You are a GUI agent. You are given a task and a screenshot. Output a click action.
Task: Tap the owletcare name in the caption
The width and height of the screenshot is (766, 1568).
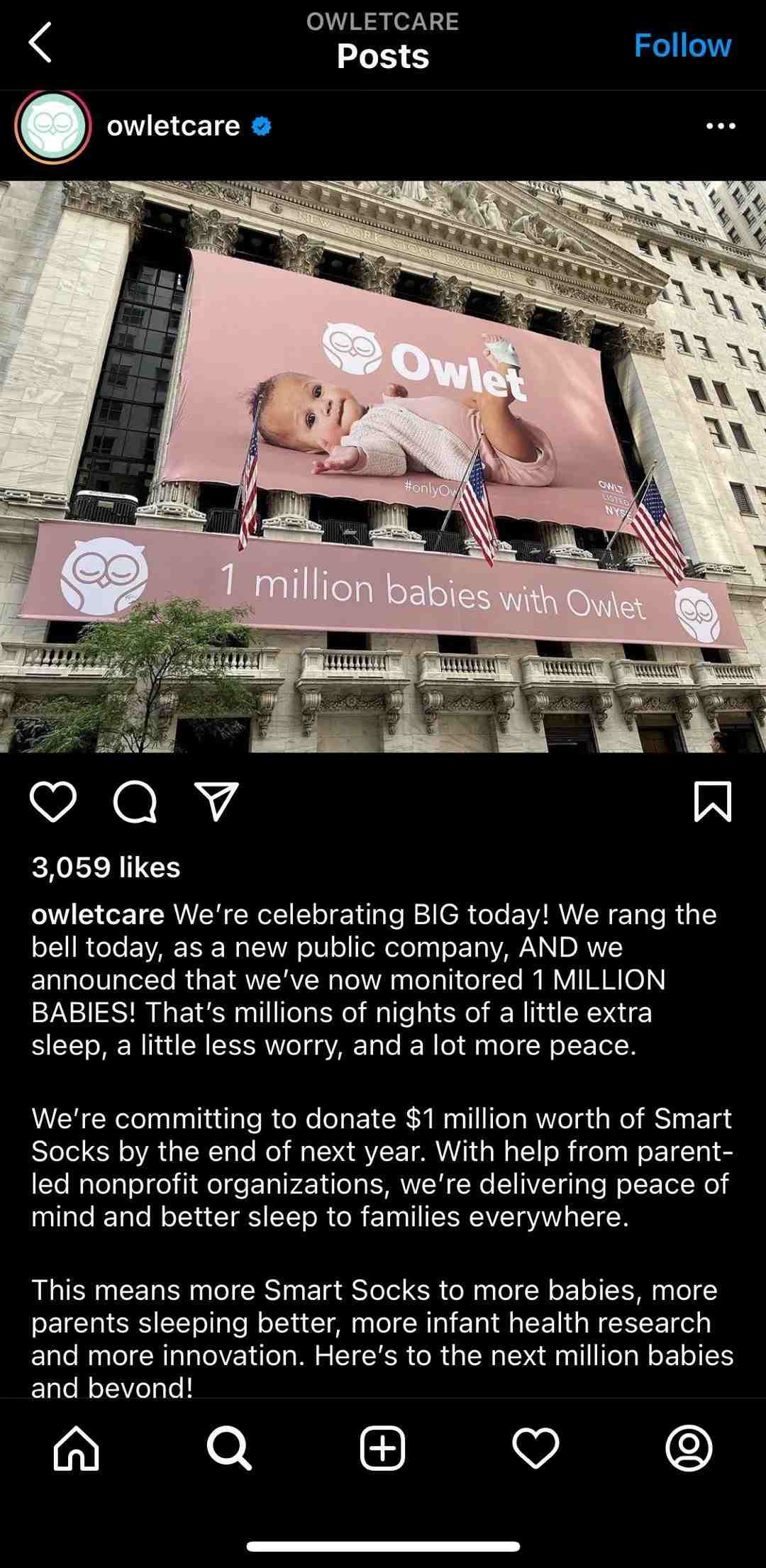[x=98, y=914]
